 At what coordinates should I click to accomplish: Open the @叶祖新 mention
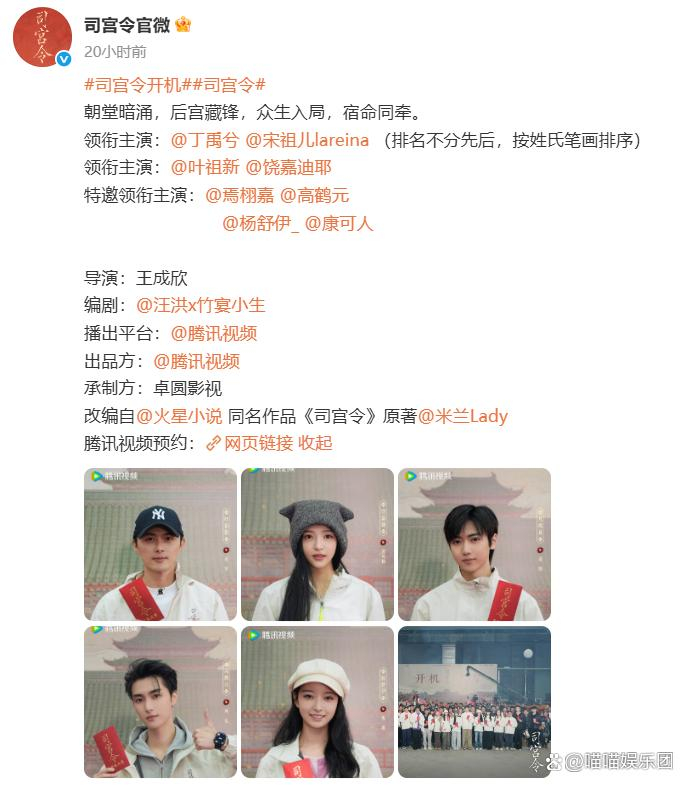click(x=204, y=168)
